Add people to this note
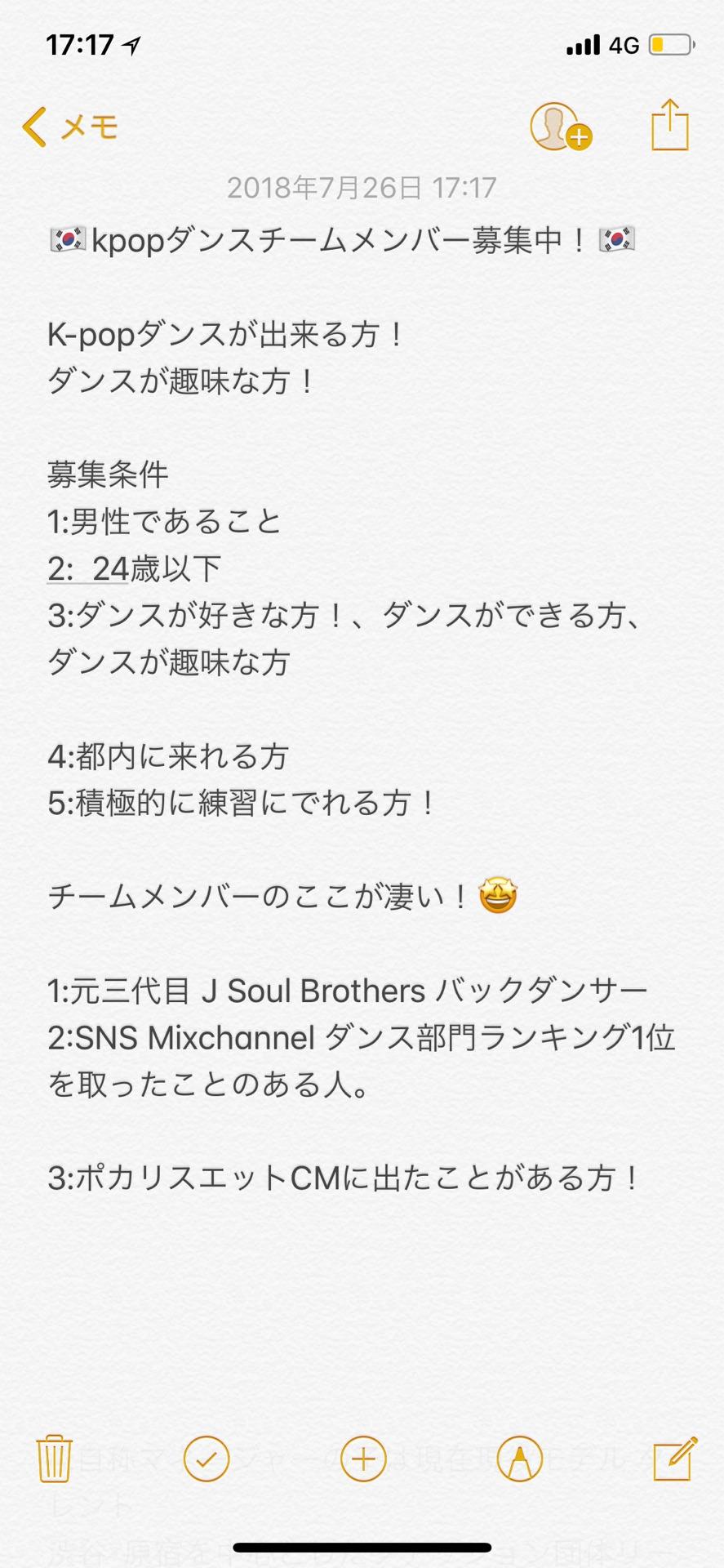This screenshot has height=1568, width=724. [560, 127]
